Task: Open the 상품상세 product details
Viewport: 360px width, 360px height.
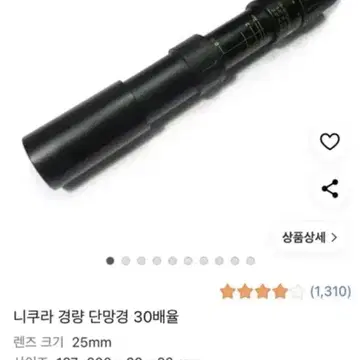Action: click(x=310, y=238)
